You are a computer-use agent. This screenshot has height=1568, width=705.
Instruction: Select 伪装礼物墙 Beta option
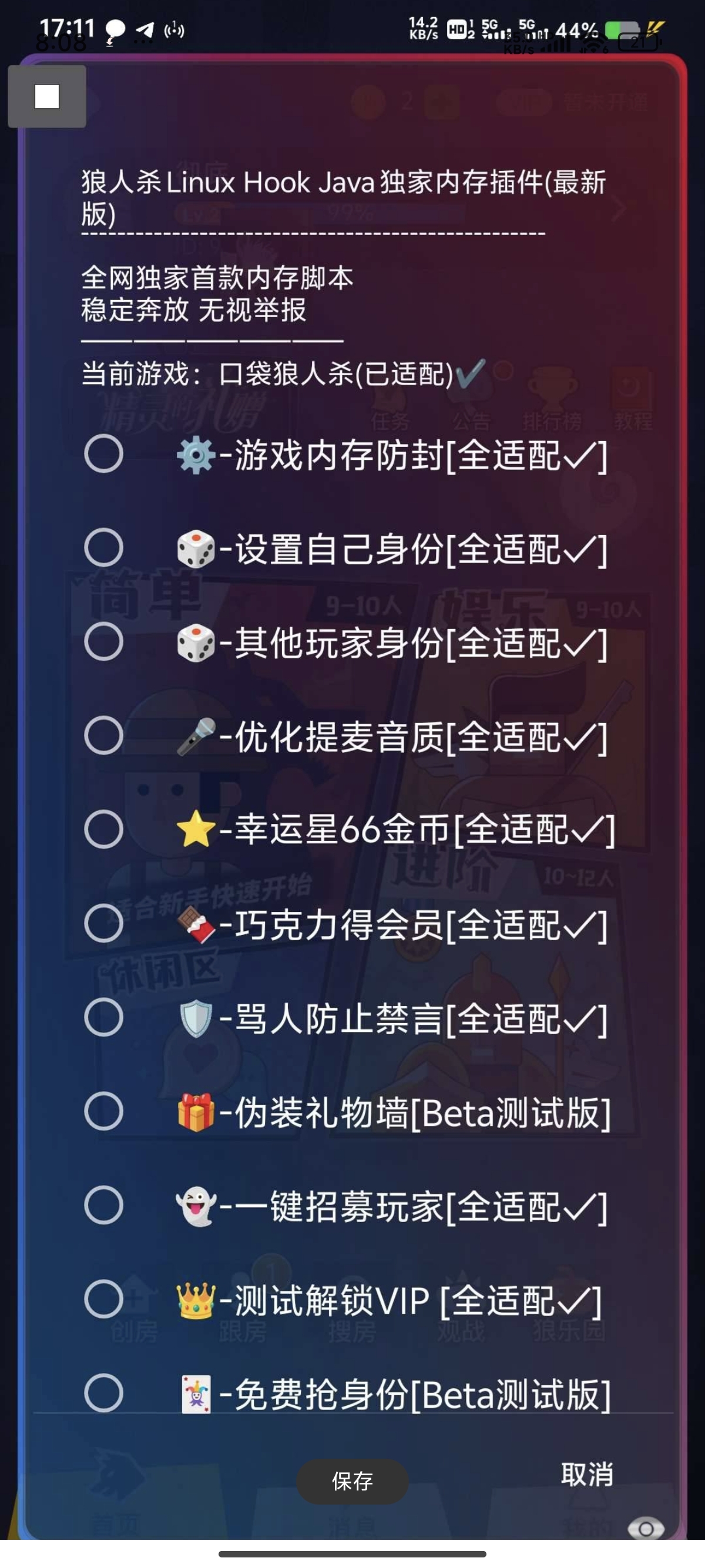click(103, 1111)
